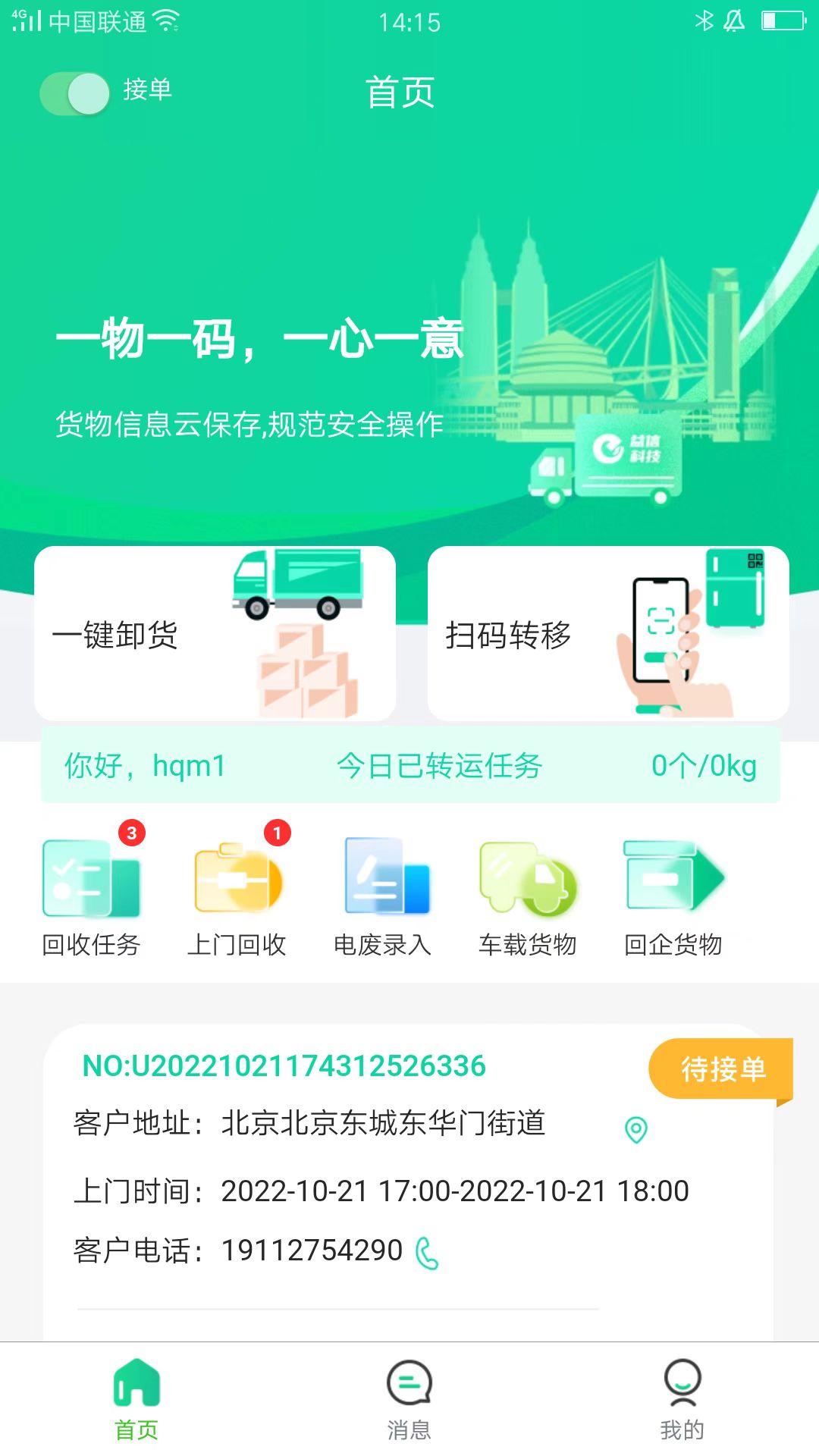The height and width of the screenshot is (1456, 819).
Task: Toggle the 接单 (accept orders) switch off
Action: (x=74, y=90)
